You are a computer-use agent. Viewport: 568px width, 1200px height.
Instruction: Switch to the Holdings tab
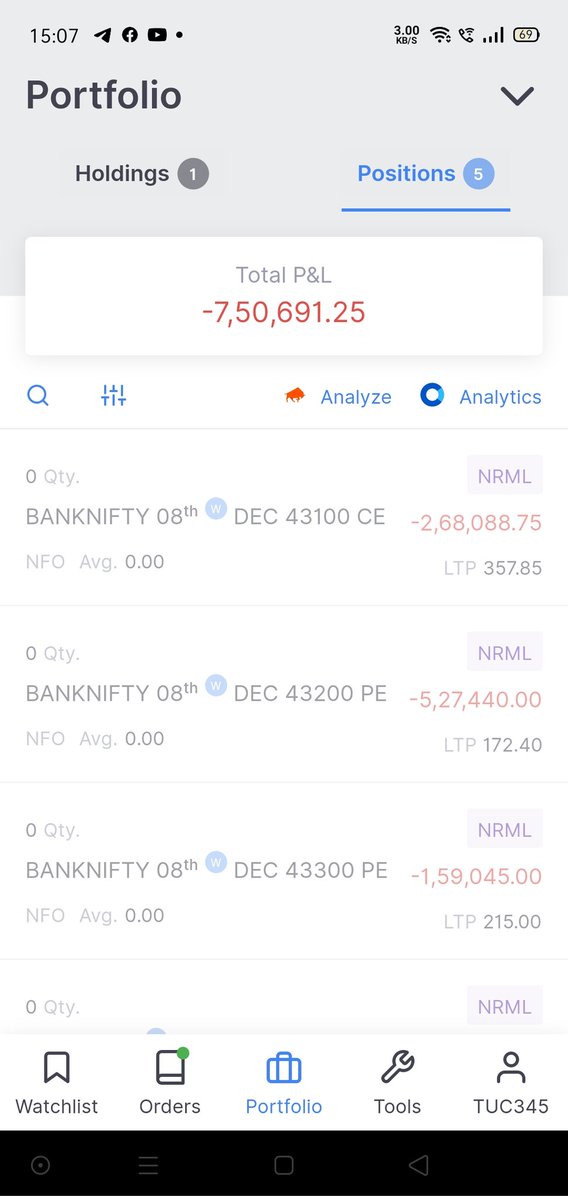coord(141,175)
